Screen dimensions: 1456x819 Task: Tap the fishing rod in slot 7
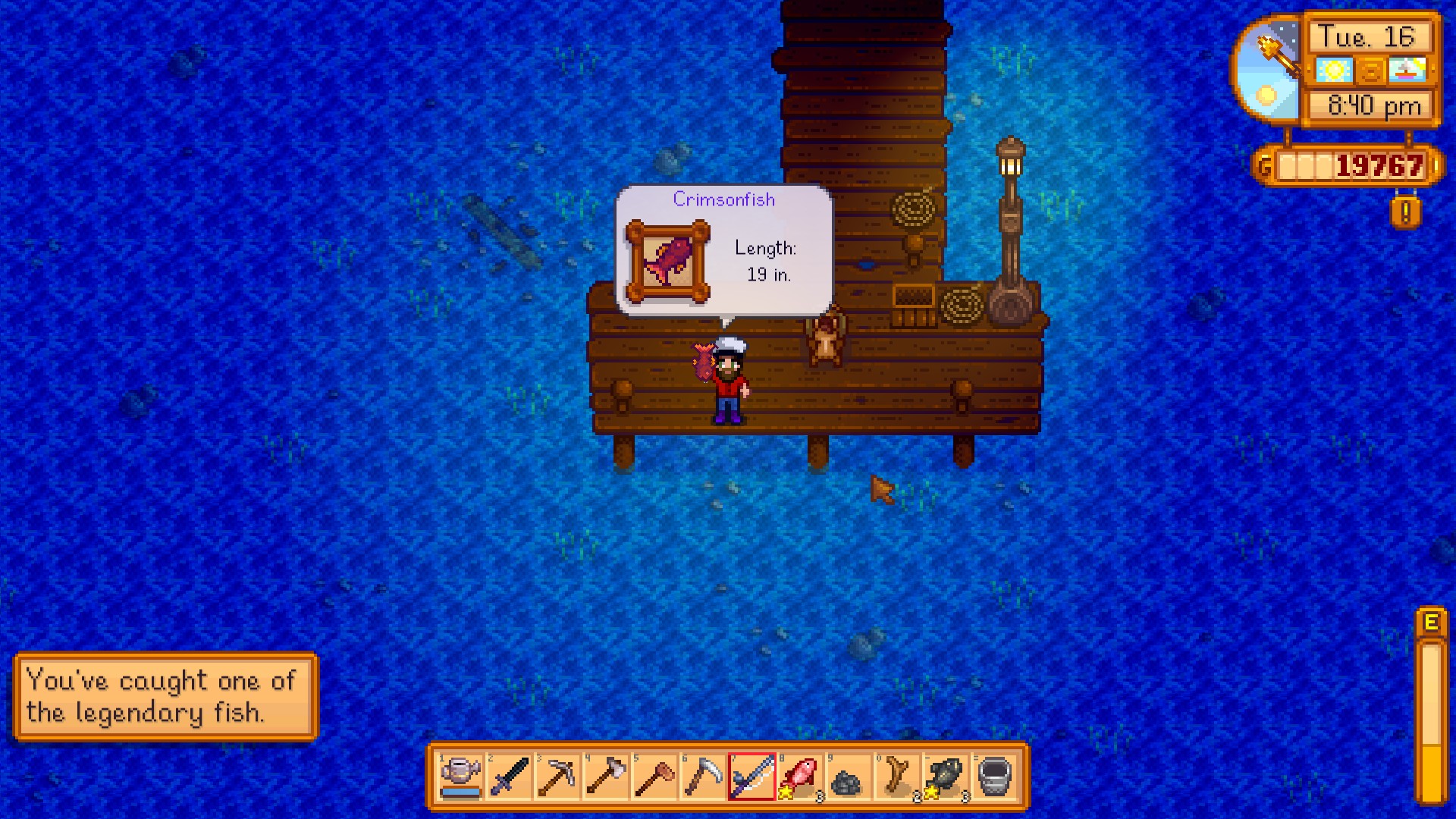coord(752,777)
